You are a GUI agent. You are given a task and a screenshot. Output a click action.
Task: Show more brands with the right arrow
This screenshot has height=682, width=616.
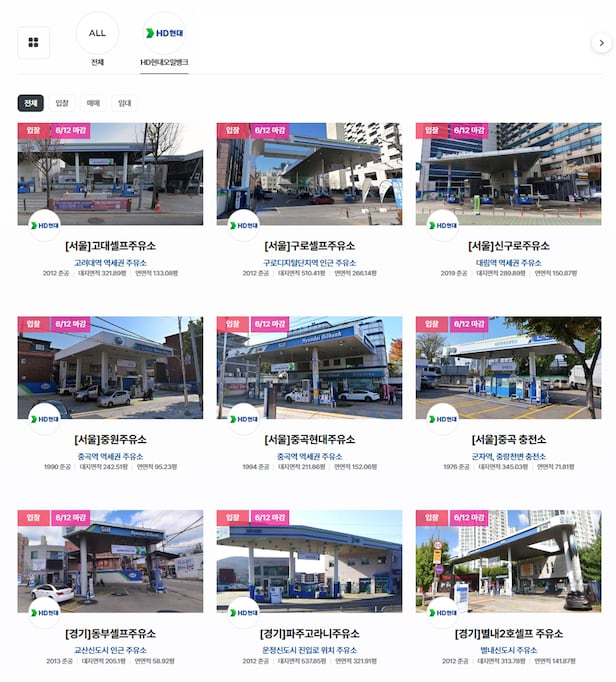(600, 42)
